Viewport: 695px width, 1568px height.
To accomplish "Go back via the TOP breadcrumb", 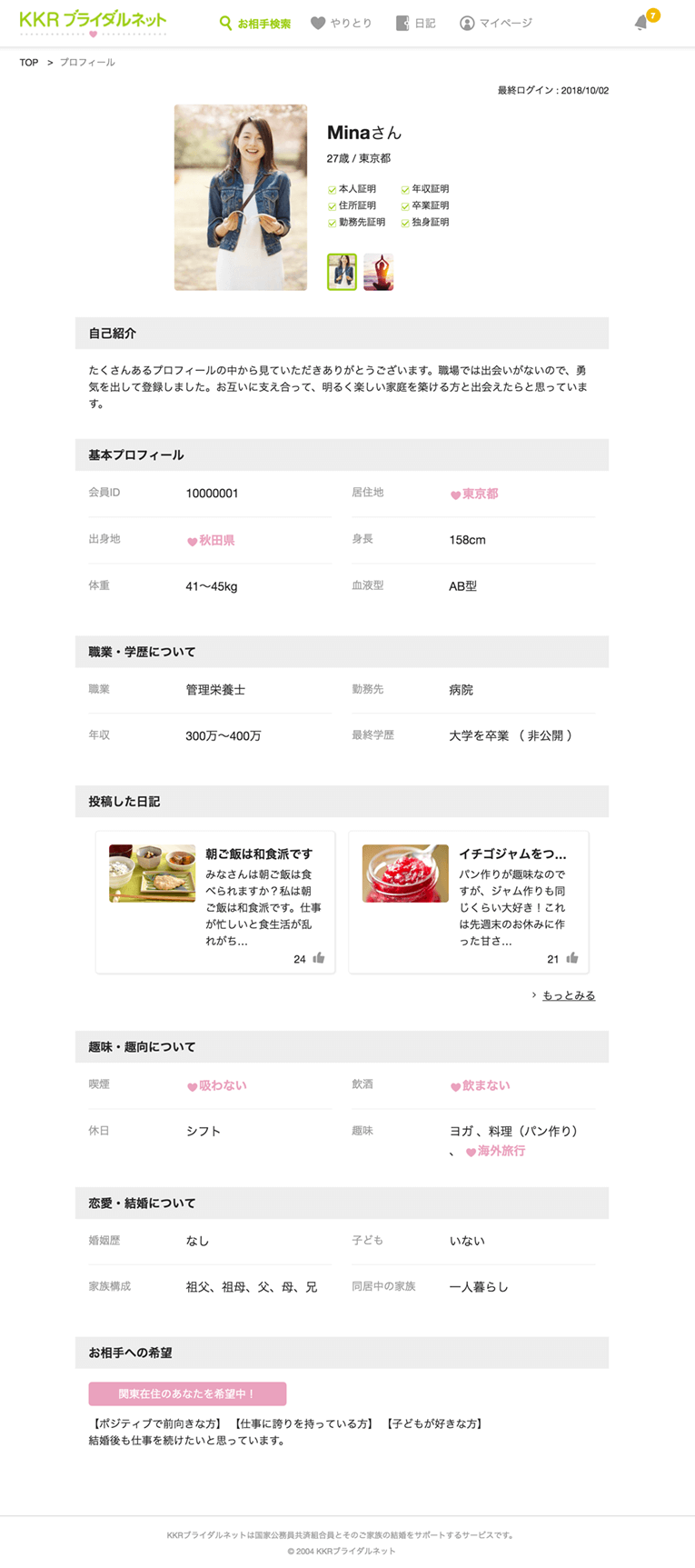I will tap(29, 63).
